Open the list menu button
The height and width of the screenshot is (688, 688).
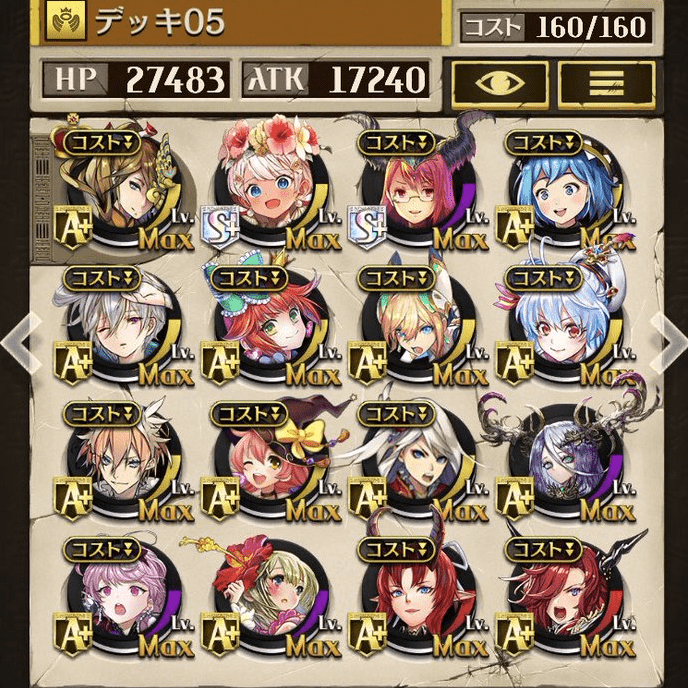[x=606, y=83]
